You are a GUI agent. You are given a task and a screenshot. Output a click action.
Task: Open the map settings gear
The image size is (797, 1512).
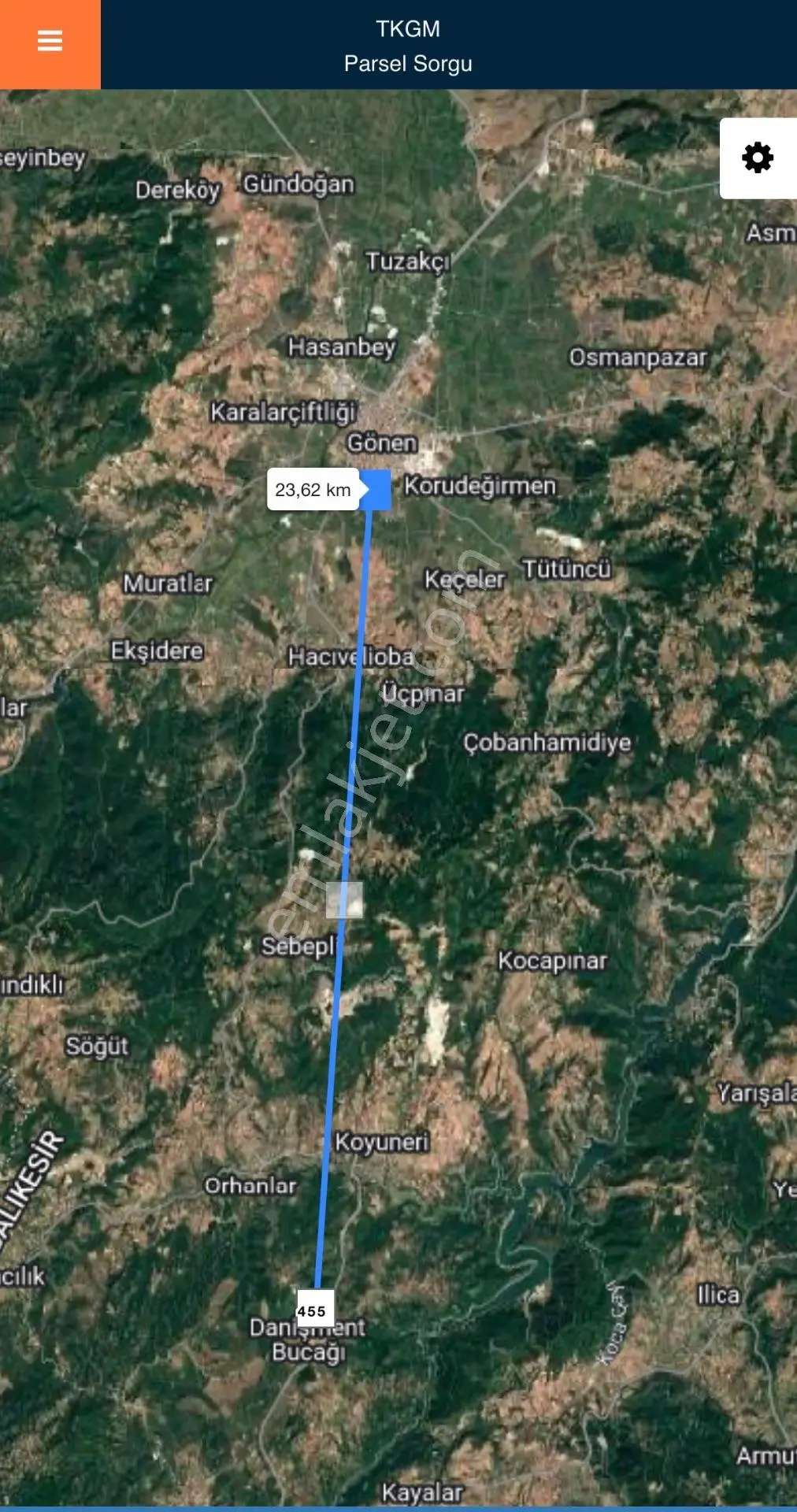(x=758, y=158)
